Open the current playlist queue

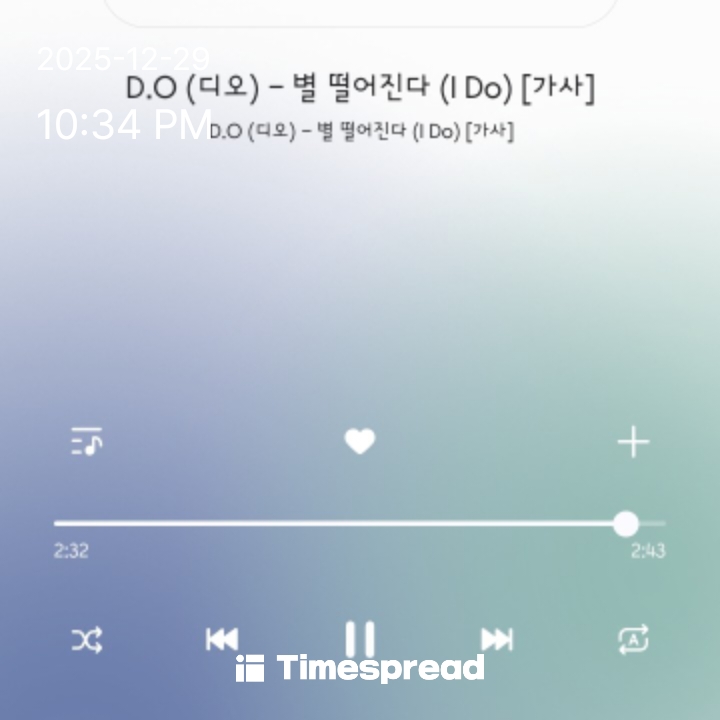click(x=87, y=441)
